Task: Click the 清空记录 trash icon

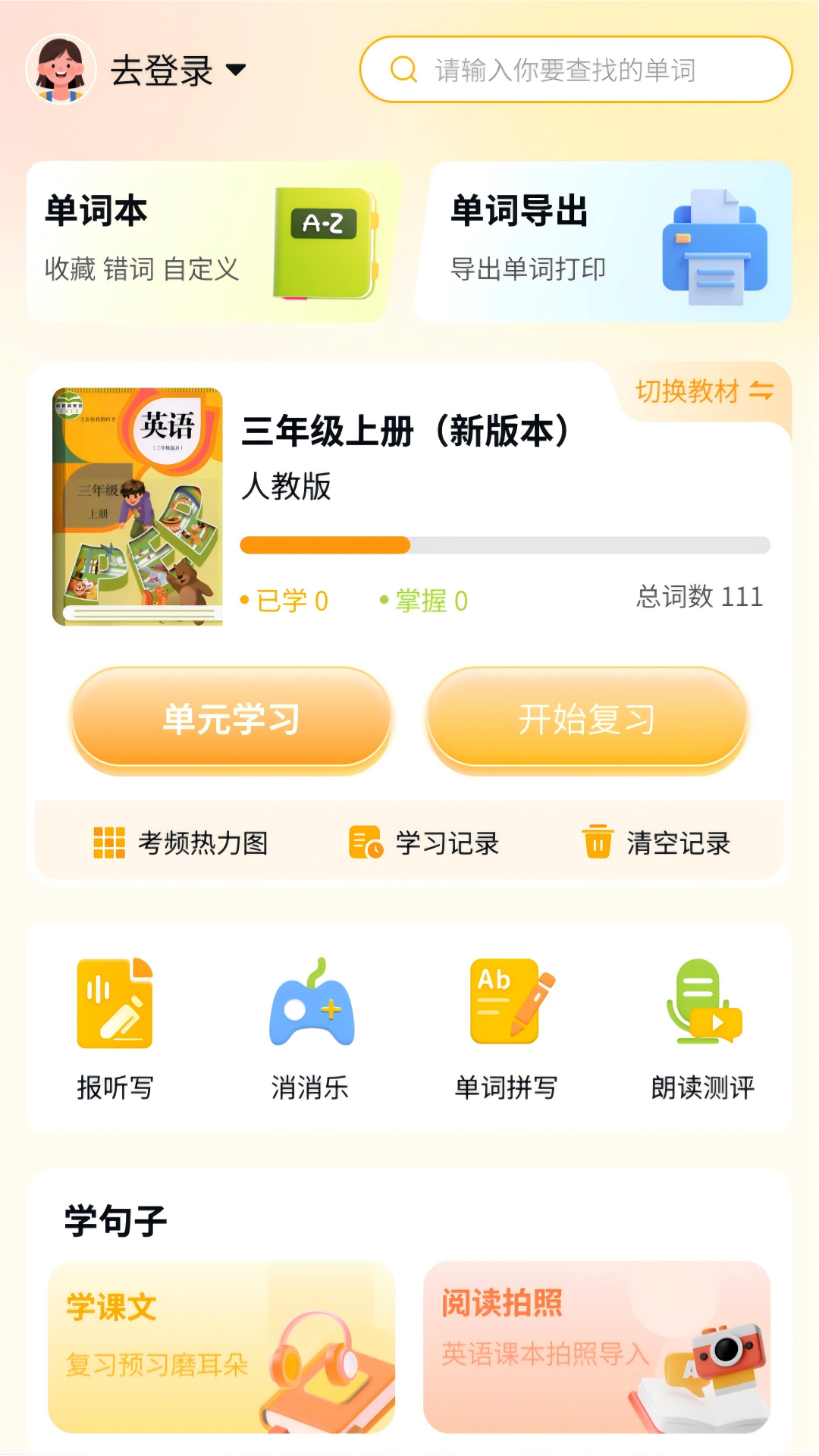Action: coord(597,840)
